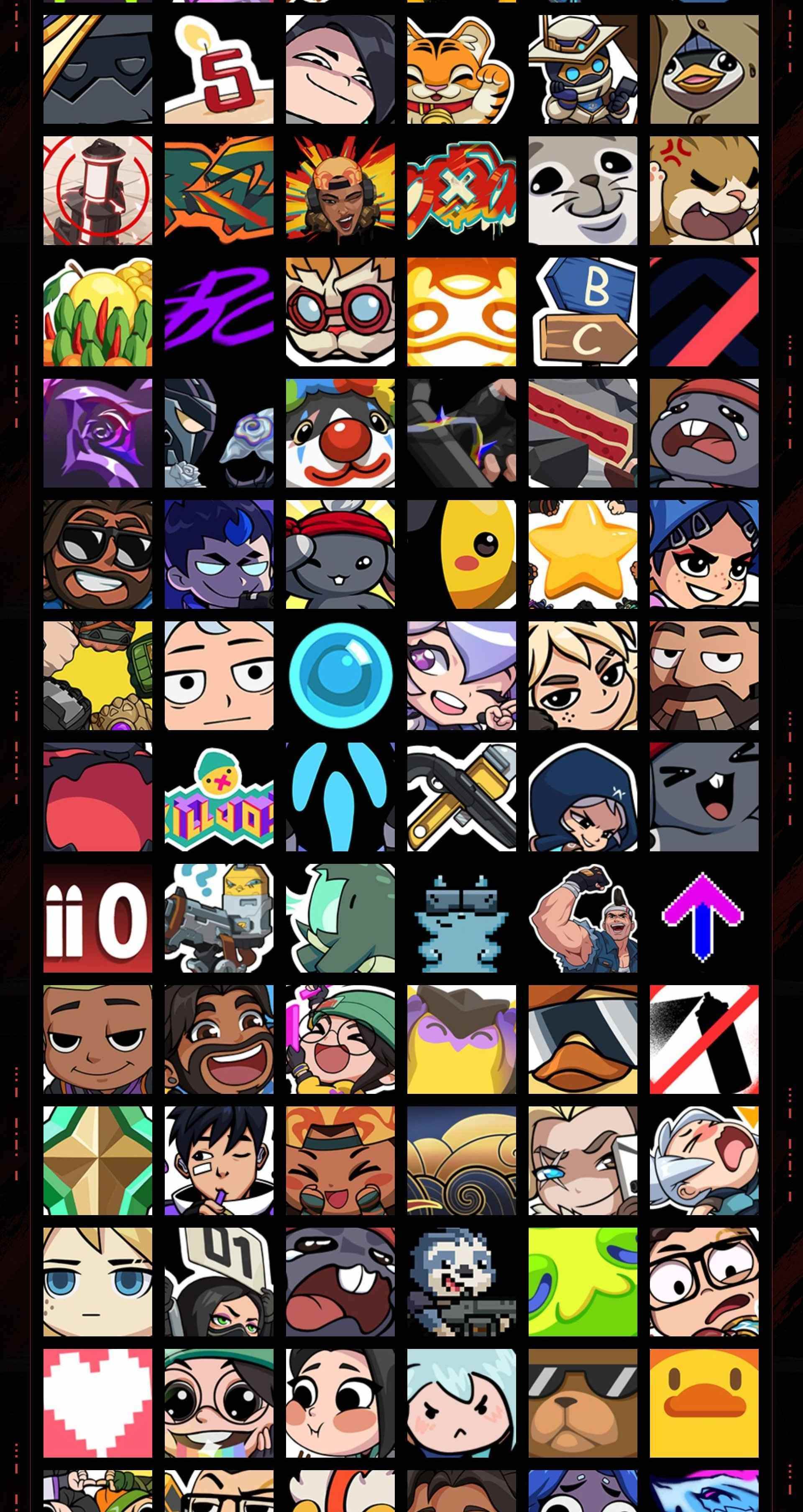
Task: Open the crossed gun and wrench tile
Action: point(461,797)
